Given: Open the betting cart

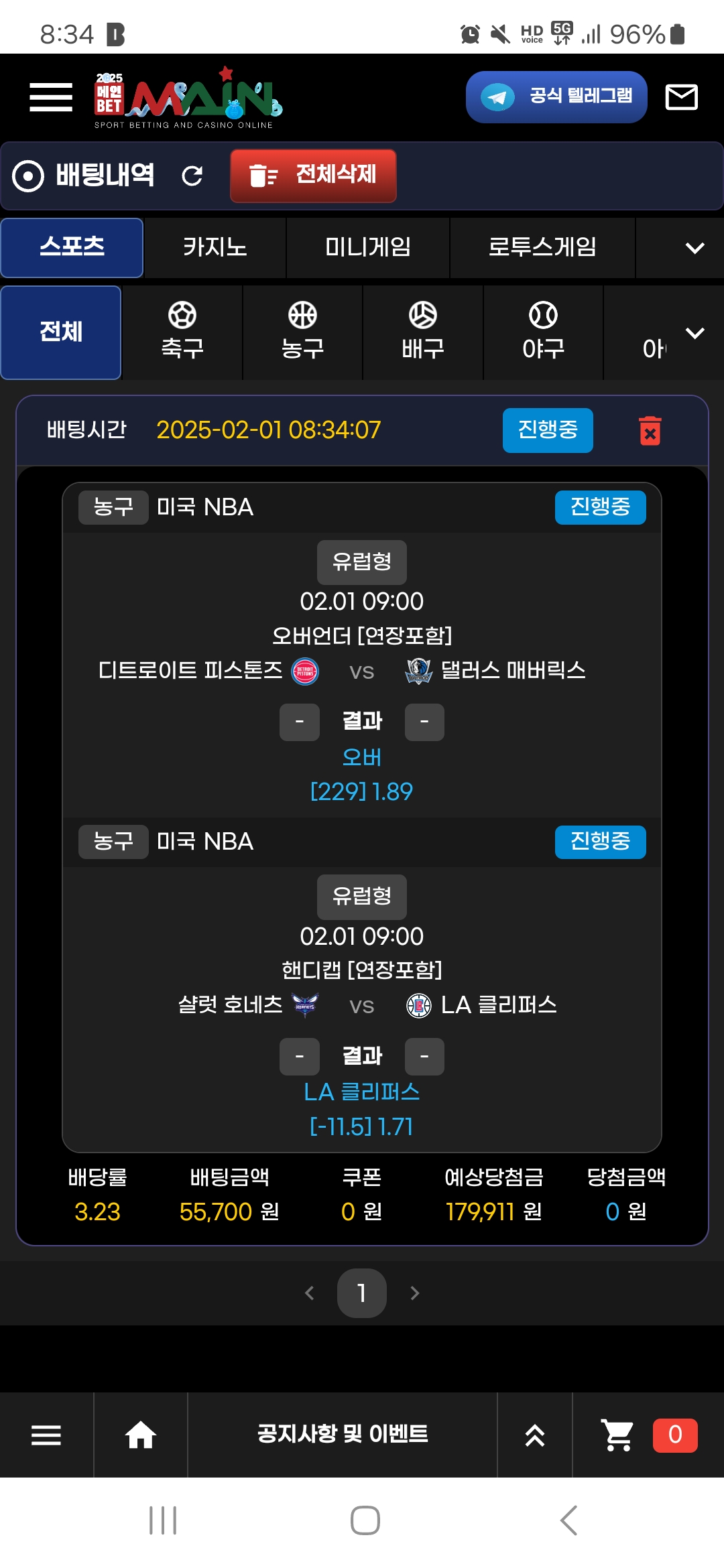Looking at the screenshot, I should pos(618,1435).
